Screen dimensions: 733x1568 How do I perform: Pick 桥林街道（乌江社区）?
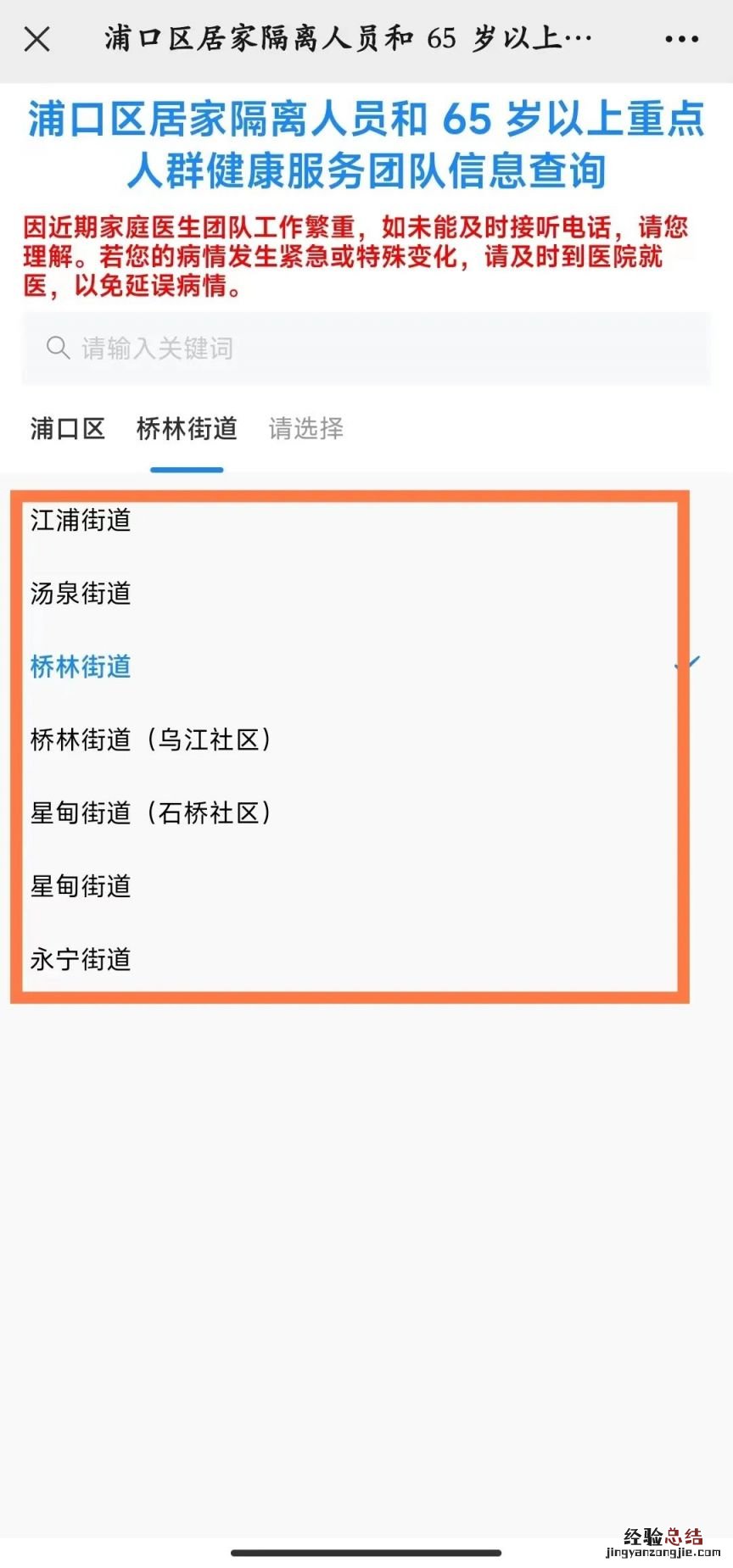(151, 739)
